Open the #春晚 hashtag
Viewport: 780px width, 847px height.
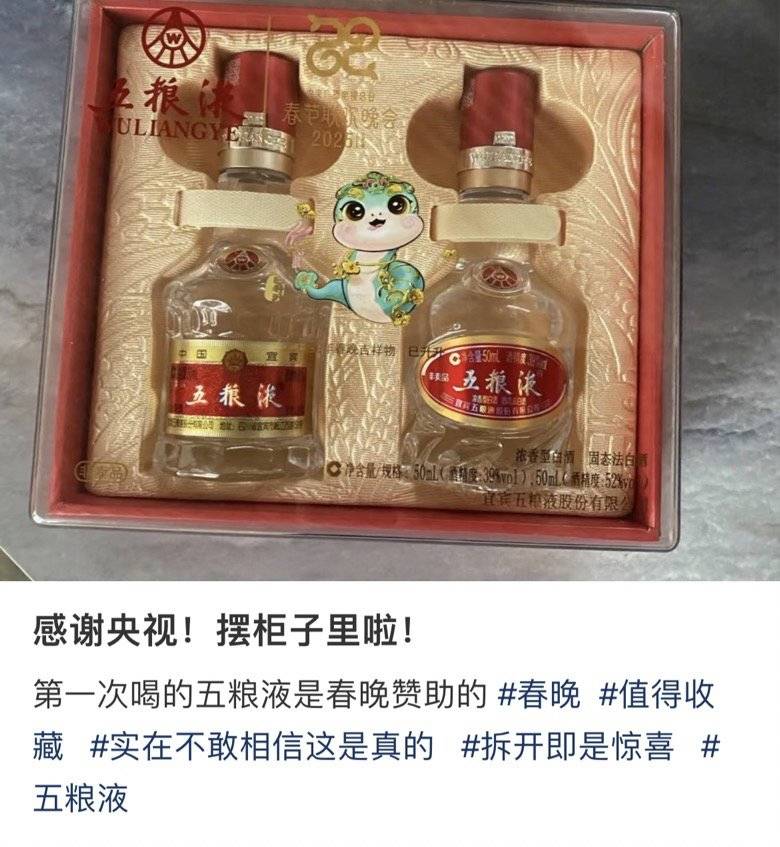(x=538, y=695)
